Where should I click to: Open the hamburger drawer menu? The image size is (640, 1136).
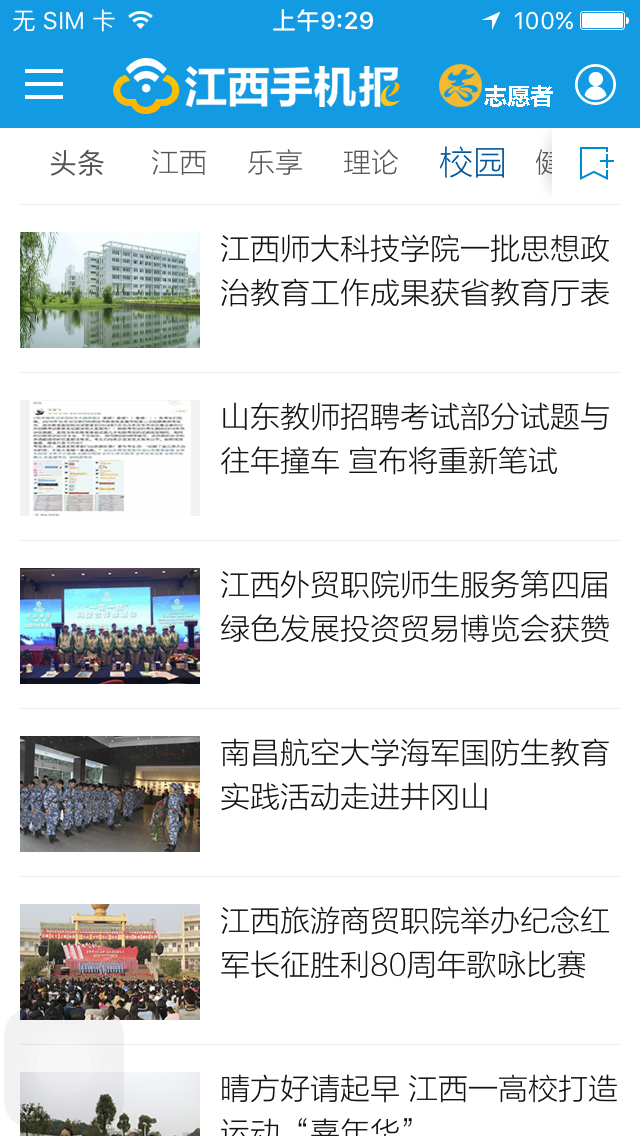point(44,85)
